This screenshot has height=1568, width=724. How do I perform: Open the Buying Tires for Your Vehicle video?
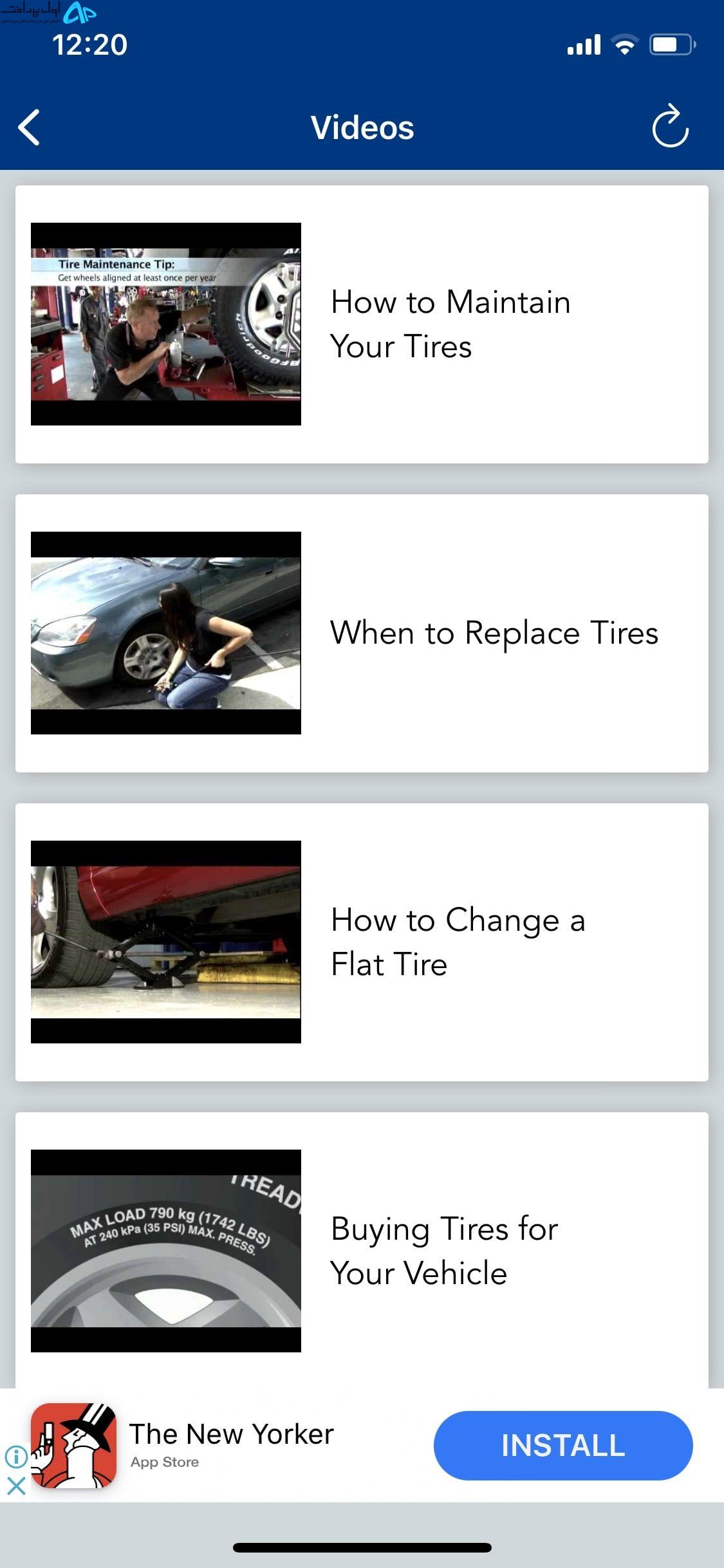(x=362, y=1250)
